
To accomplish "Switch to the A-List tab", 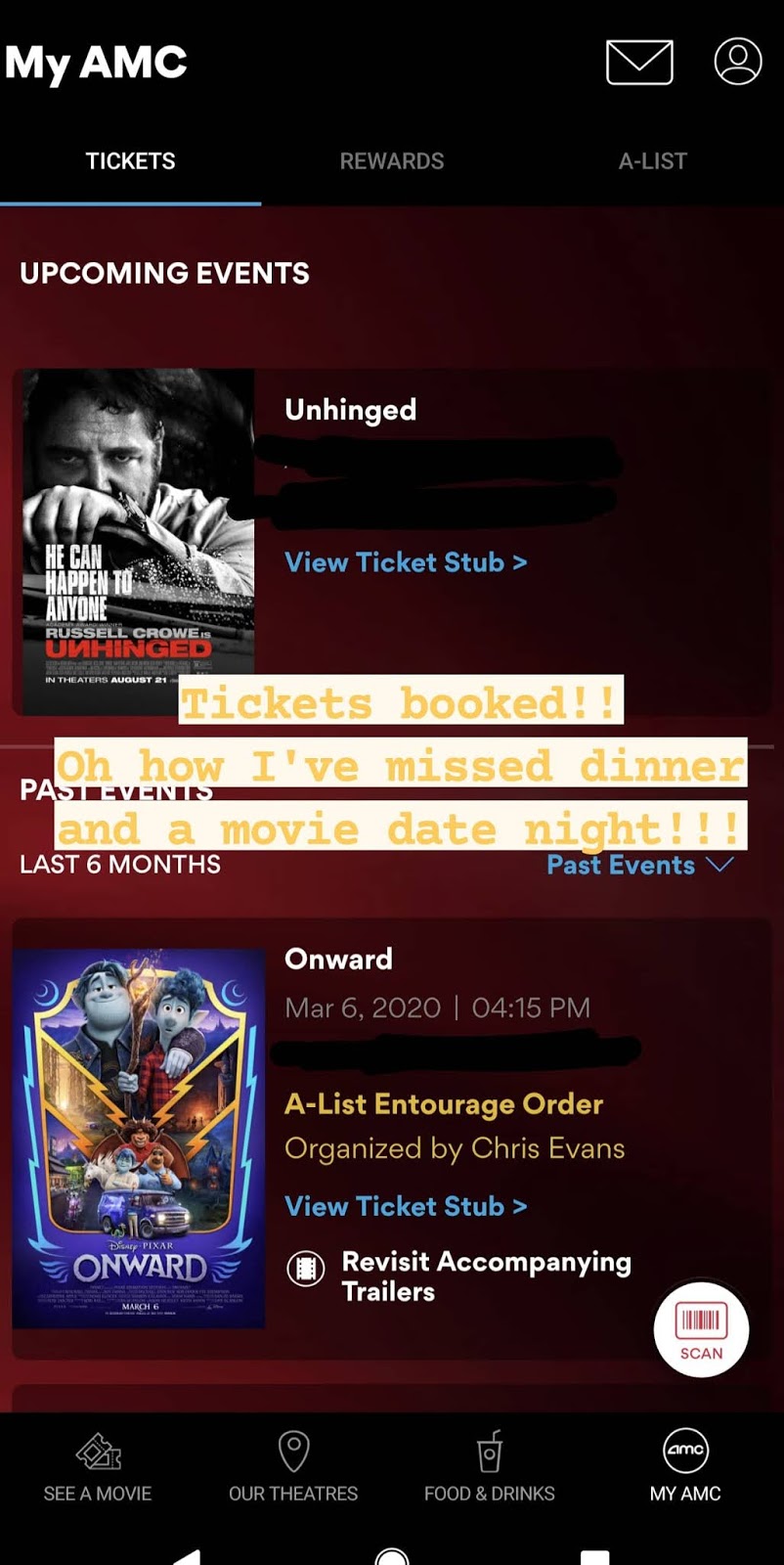I will pyautogui.click(x=652, y=161).
